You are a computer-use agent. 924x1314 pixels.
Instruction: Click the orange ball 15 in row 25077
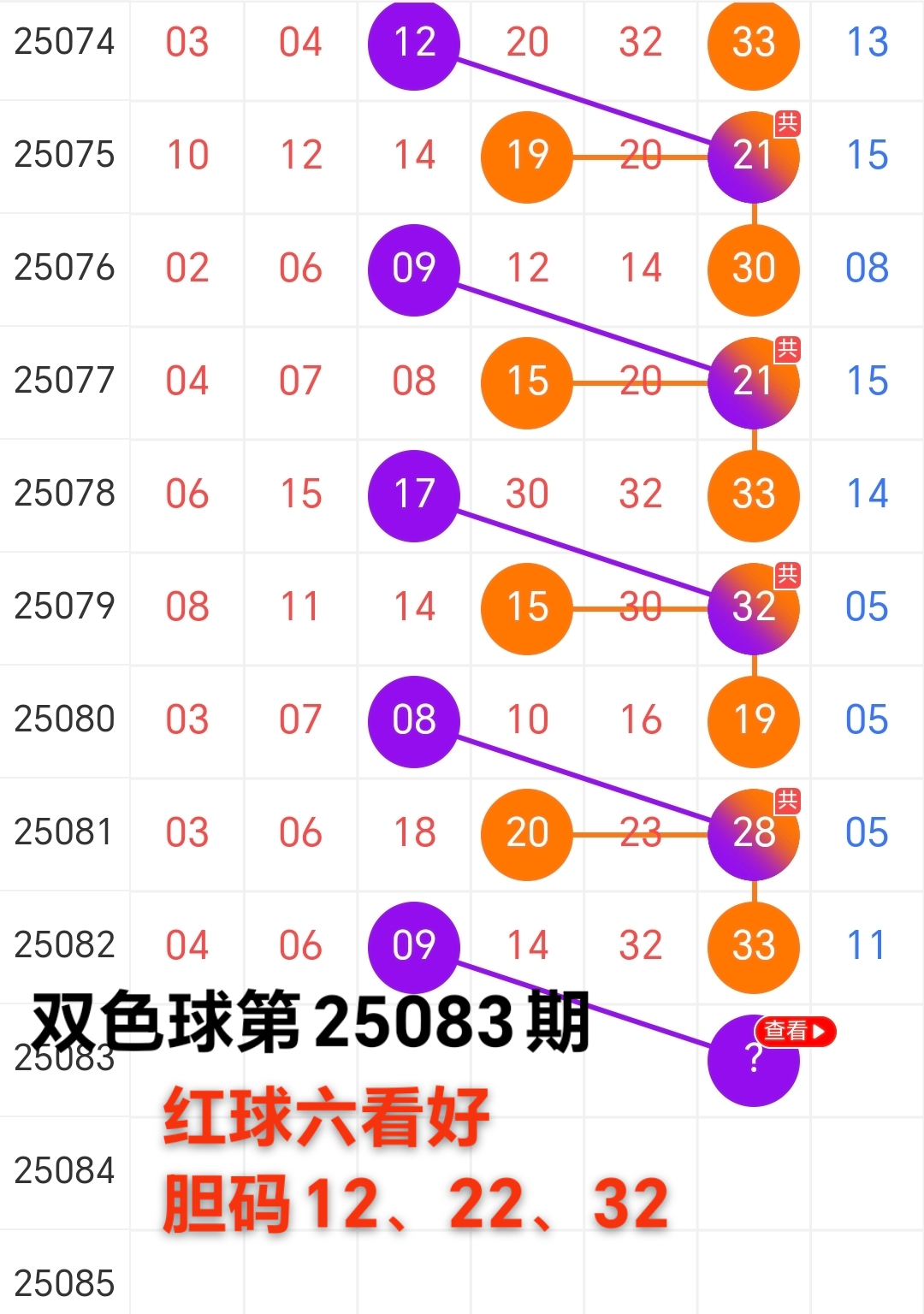[x=527, y=383]
